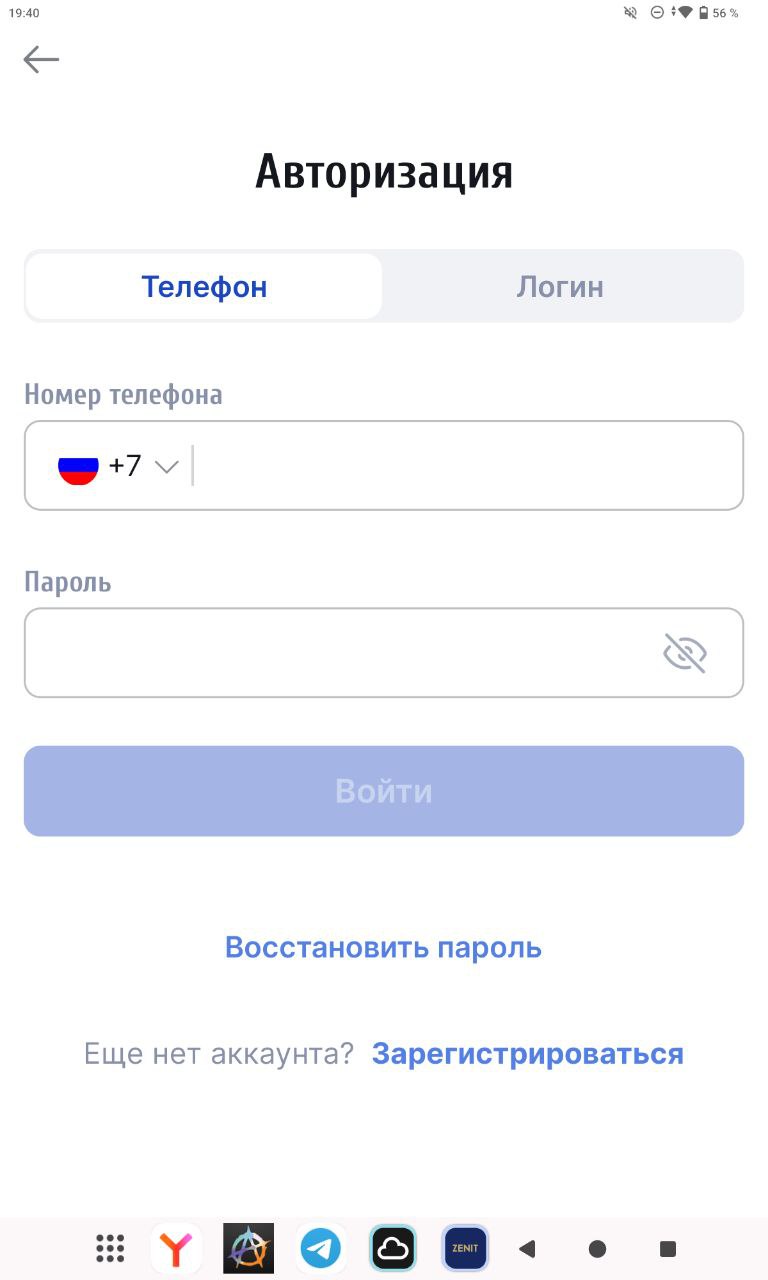Tap the system home button
This screenshot has height=1280, width=768.
598,1248
